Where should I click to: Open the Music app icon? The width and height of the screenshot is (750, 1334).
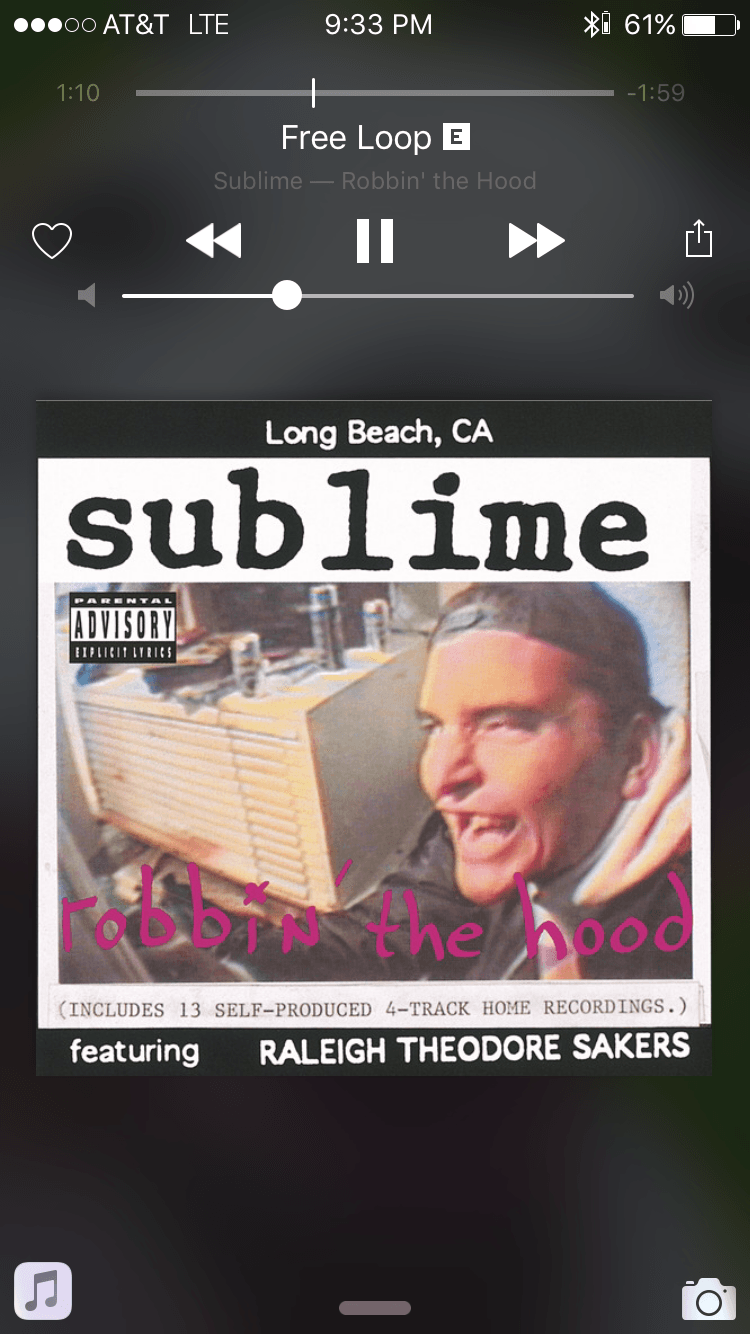43,1290
